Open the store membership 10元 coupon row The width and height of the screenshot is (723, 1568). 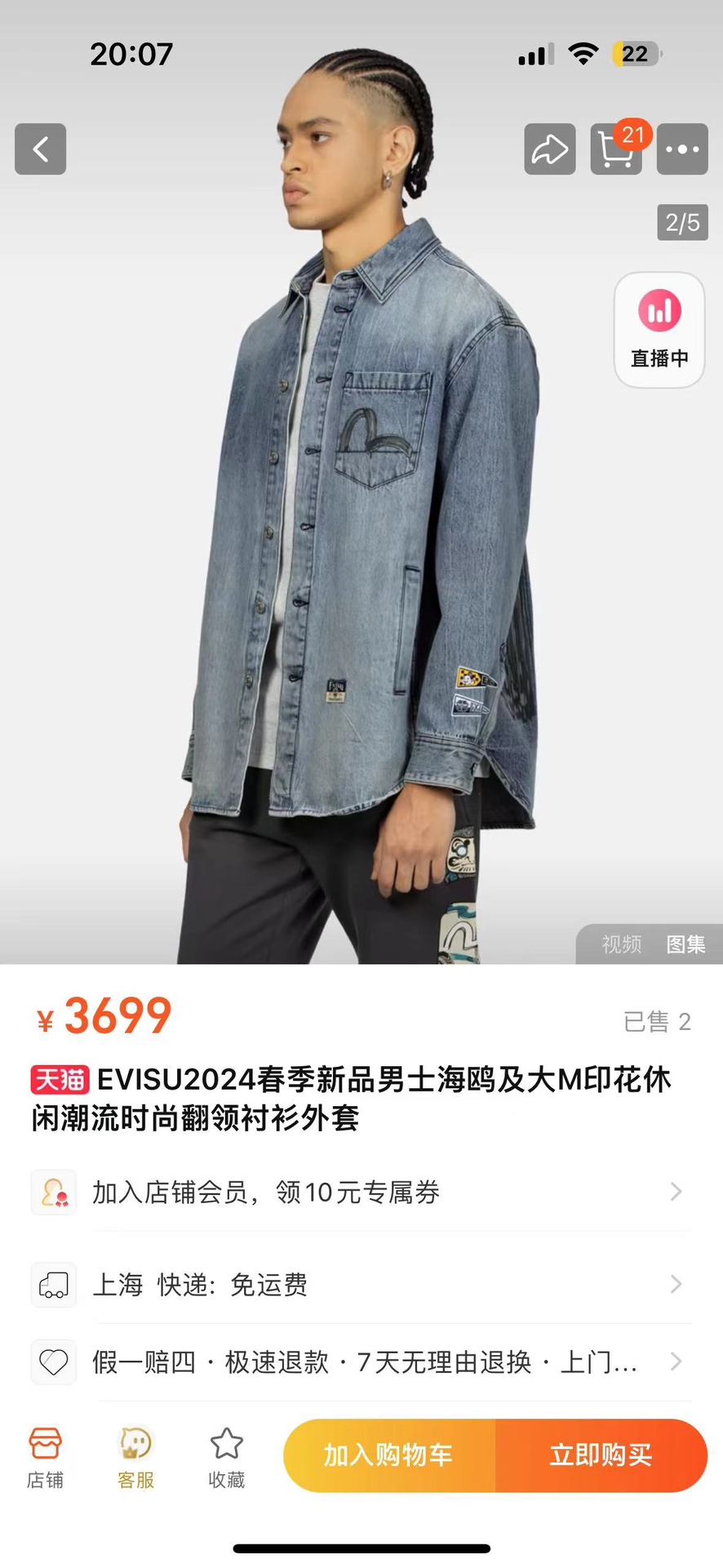pos(361,1192)
